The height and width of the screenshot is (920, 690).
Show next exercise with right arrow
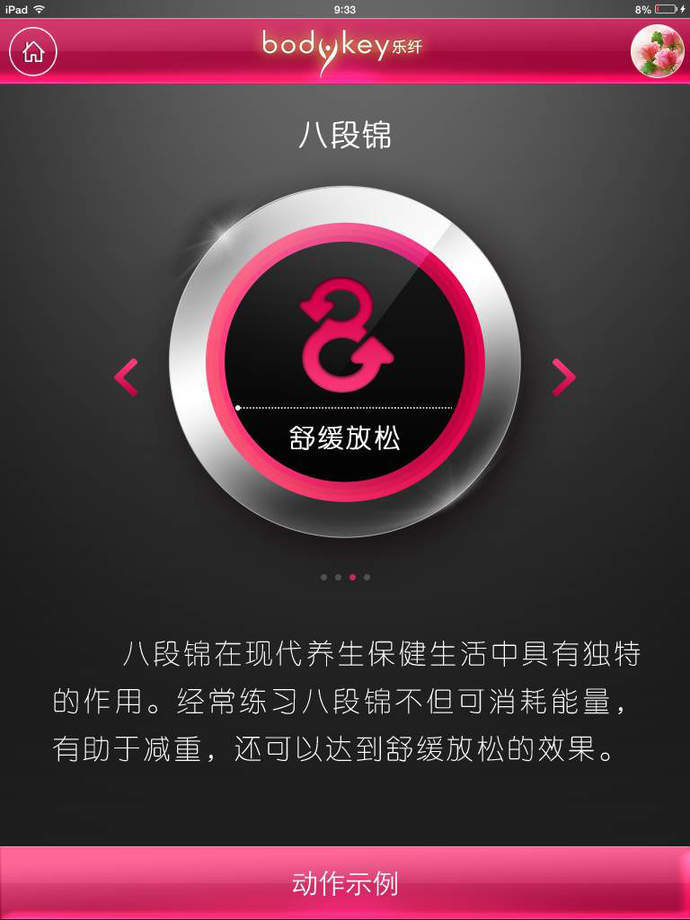(564, 376)
